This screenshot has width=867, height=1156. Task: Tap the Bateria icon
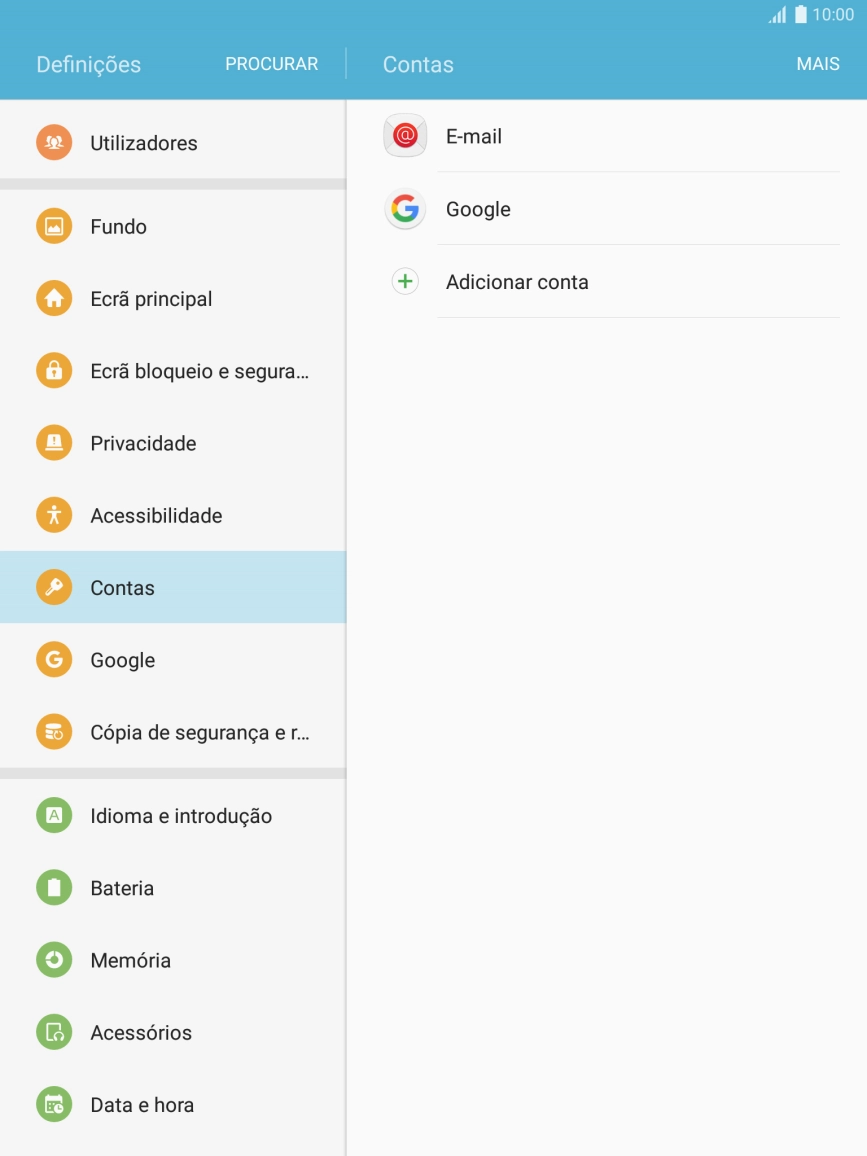point(53,887)
